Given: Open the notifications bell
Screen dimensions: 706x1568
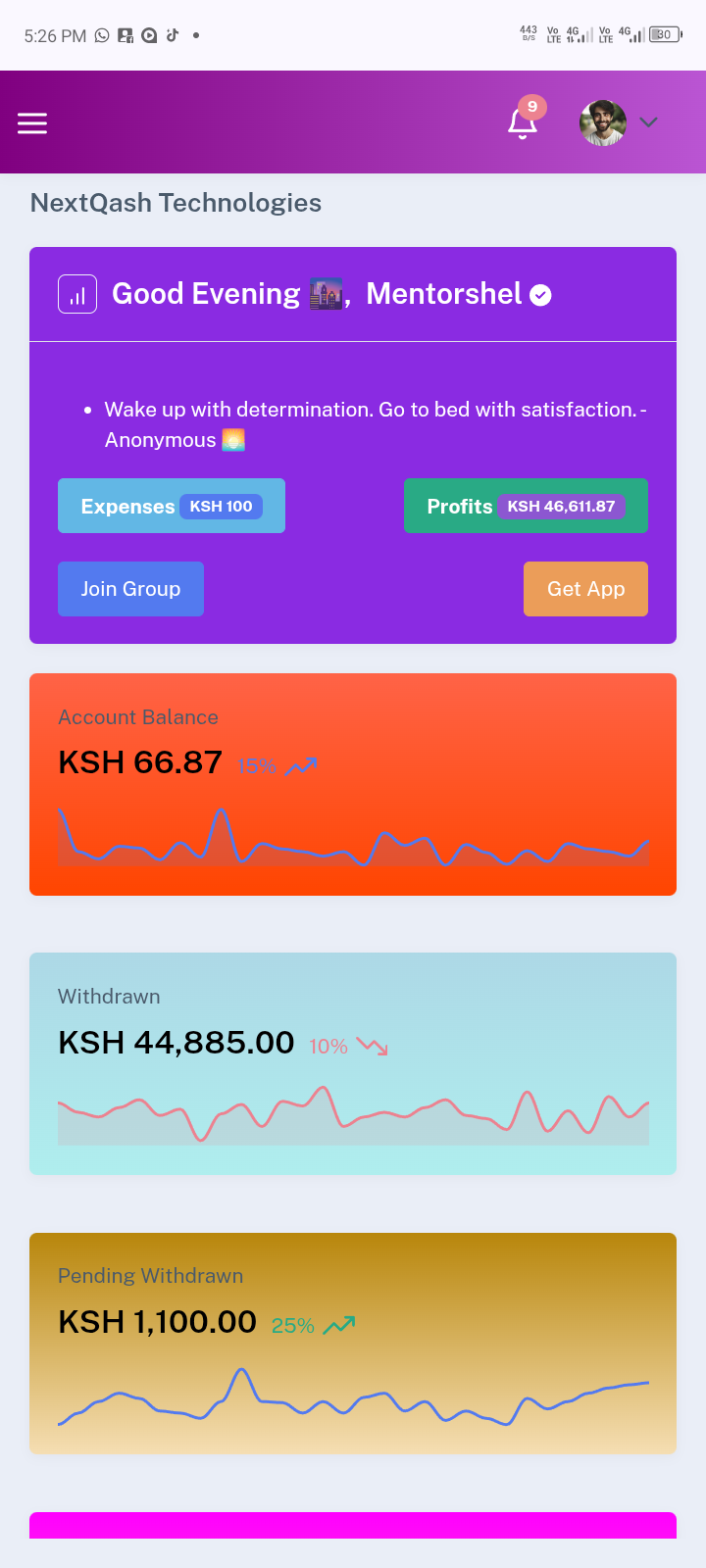Looking at the screenshot, I should 523,123.
